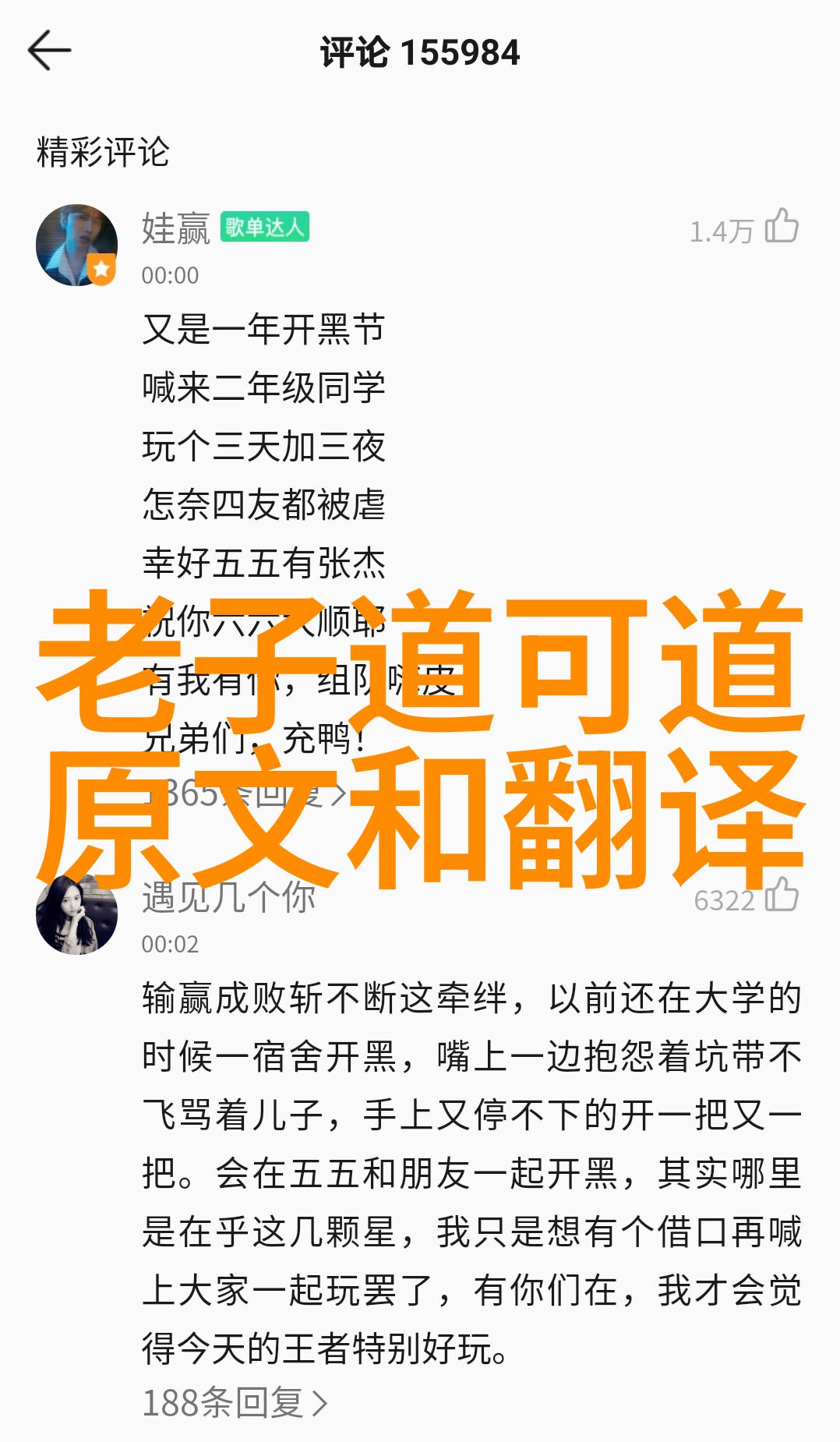Open 遇见几个你's profile avatar

pos(76,914)
